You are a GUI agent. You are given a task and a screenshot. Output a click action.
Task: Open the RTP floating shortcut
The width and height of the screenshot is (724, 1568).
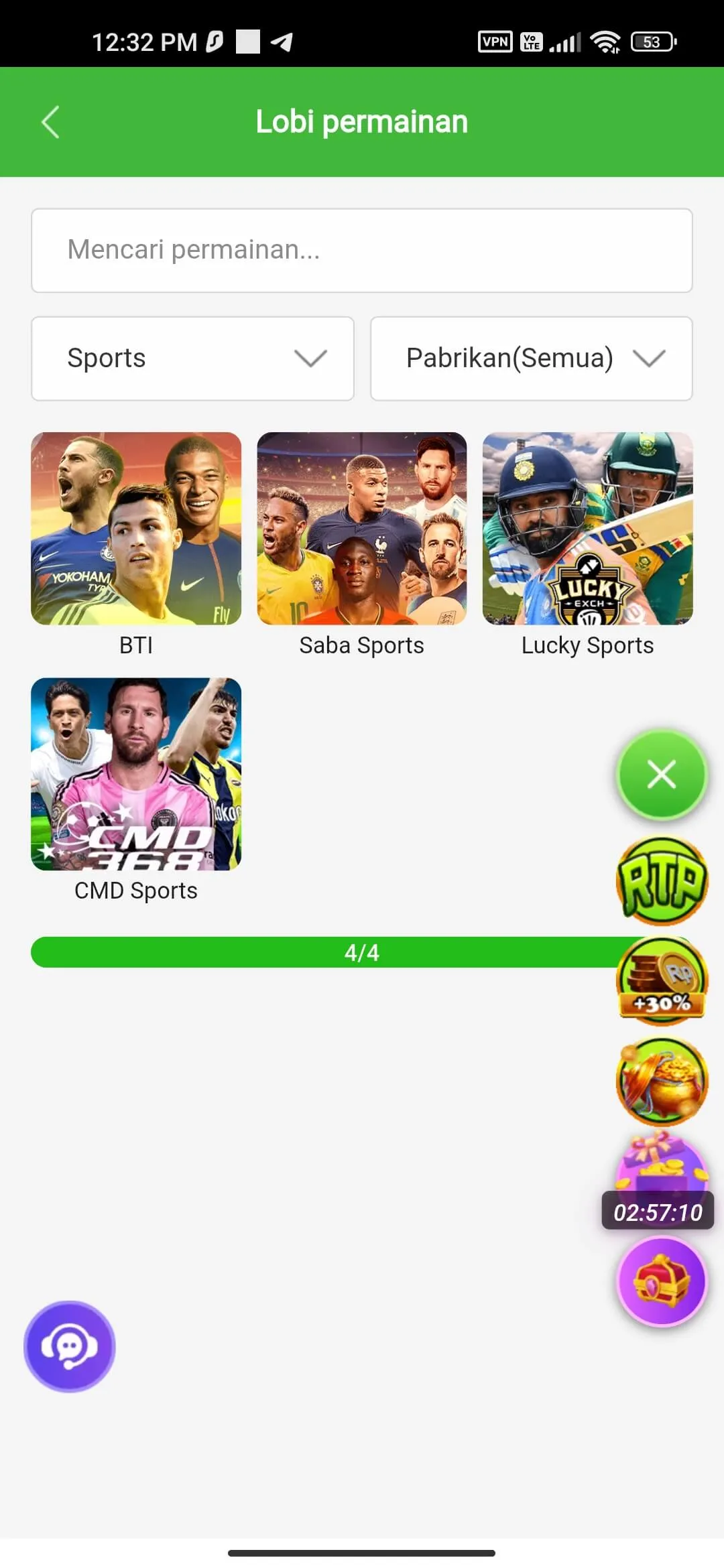click(x=662, y=880)
